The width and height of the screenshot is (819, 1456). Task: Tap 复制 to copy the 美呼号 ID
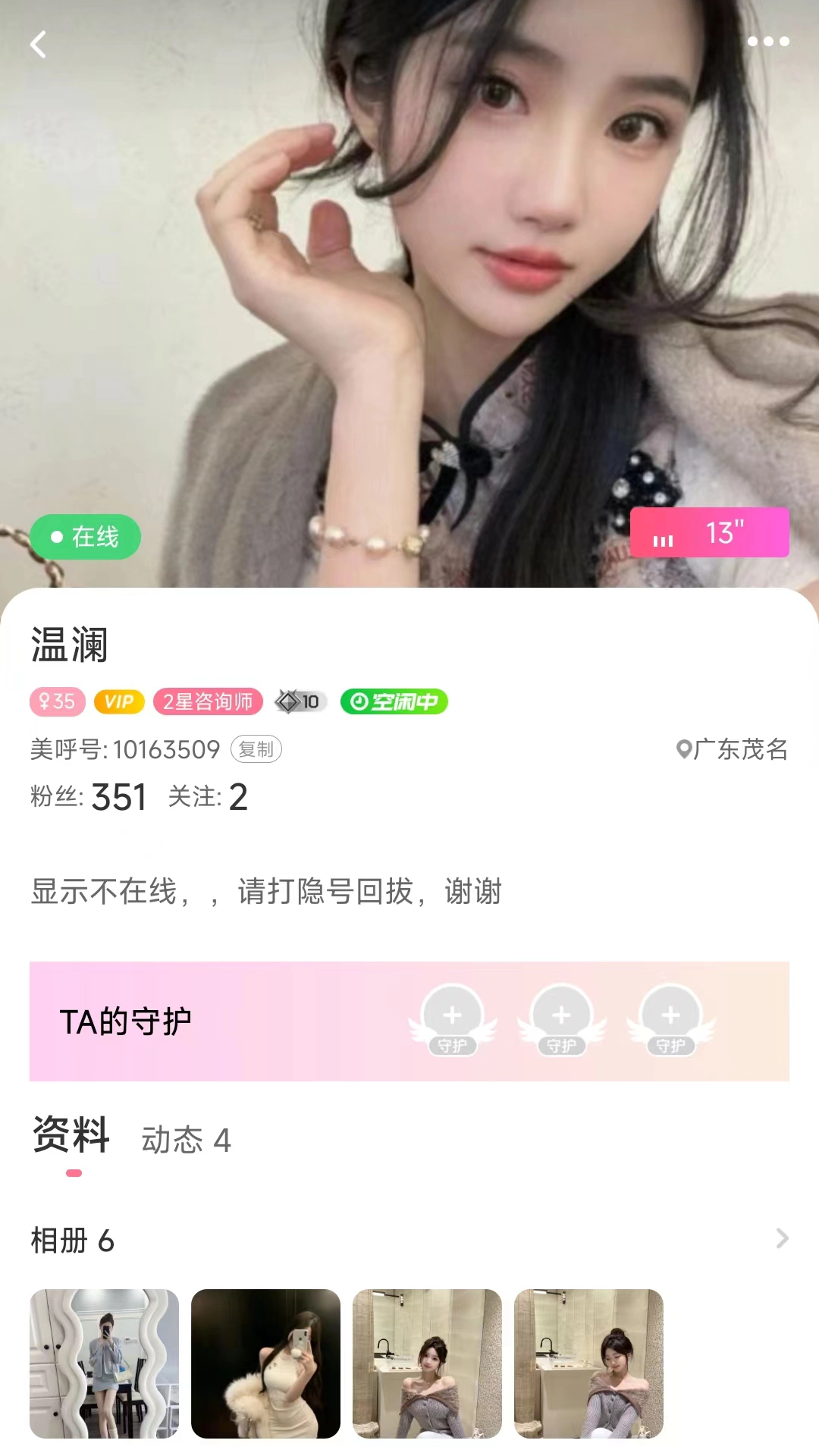(256, 750)
